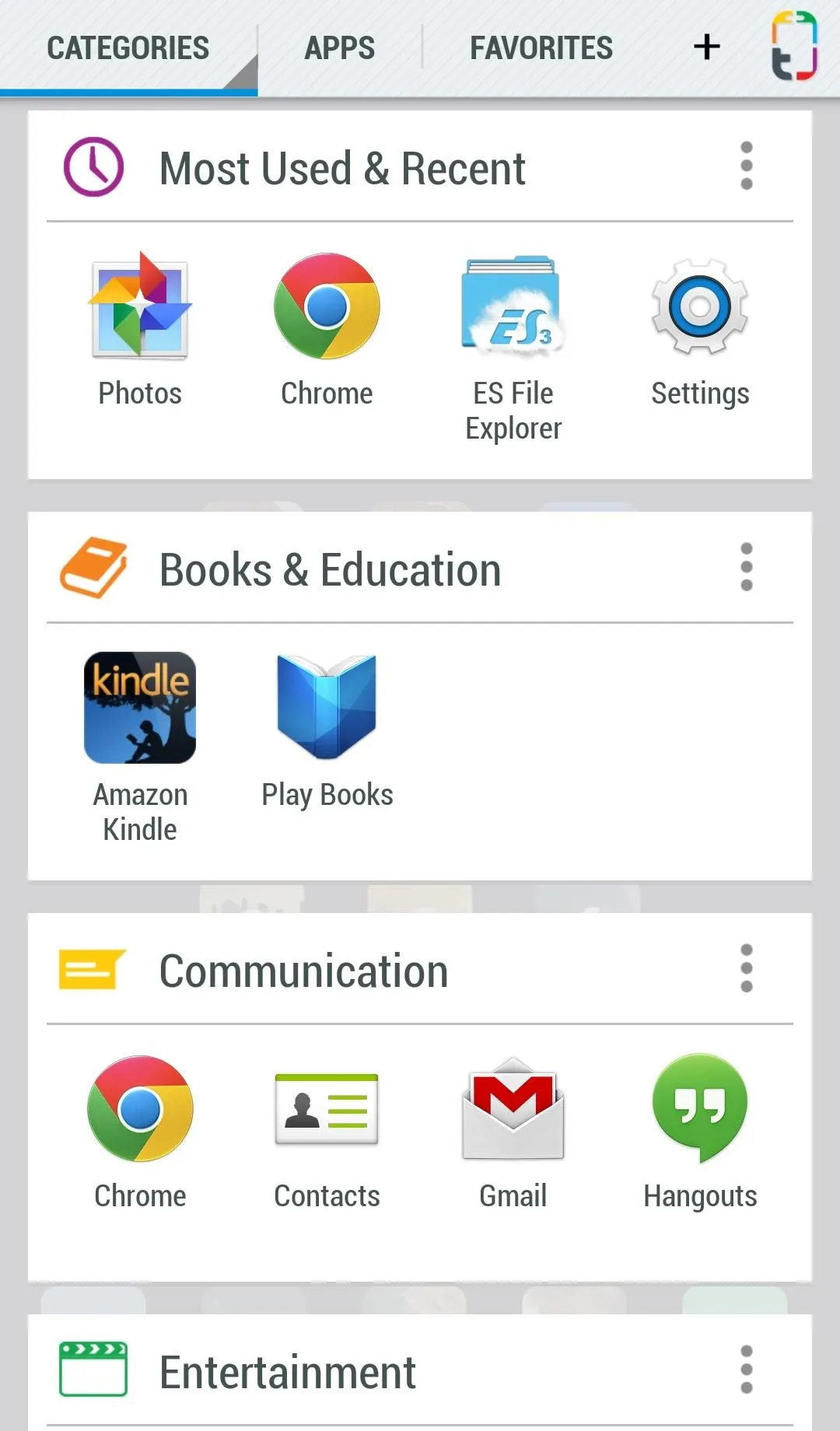Open the Contacts app
Image resolution: width=840 pixels, height=1431 pixels.
(x=327, y=1132)
